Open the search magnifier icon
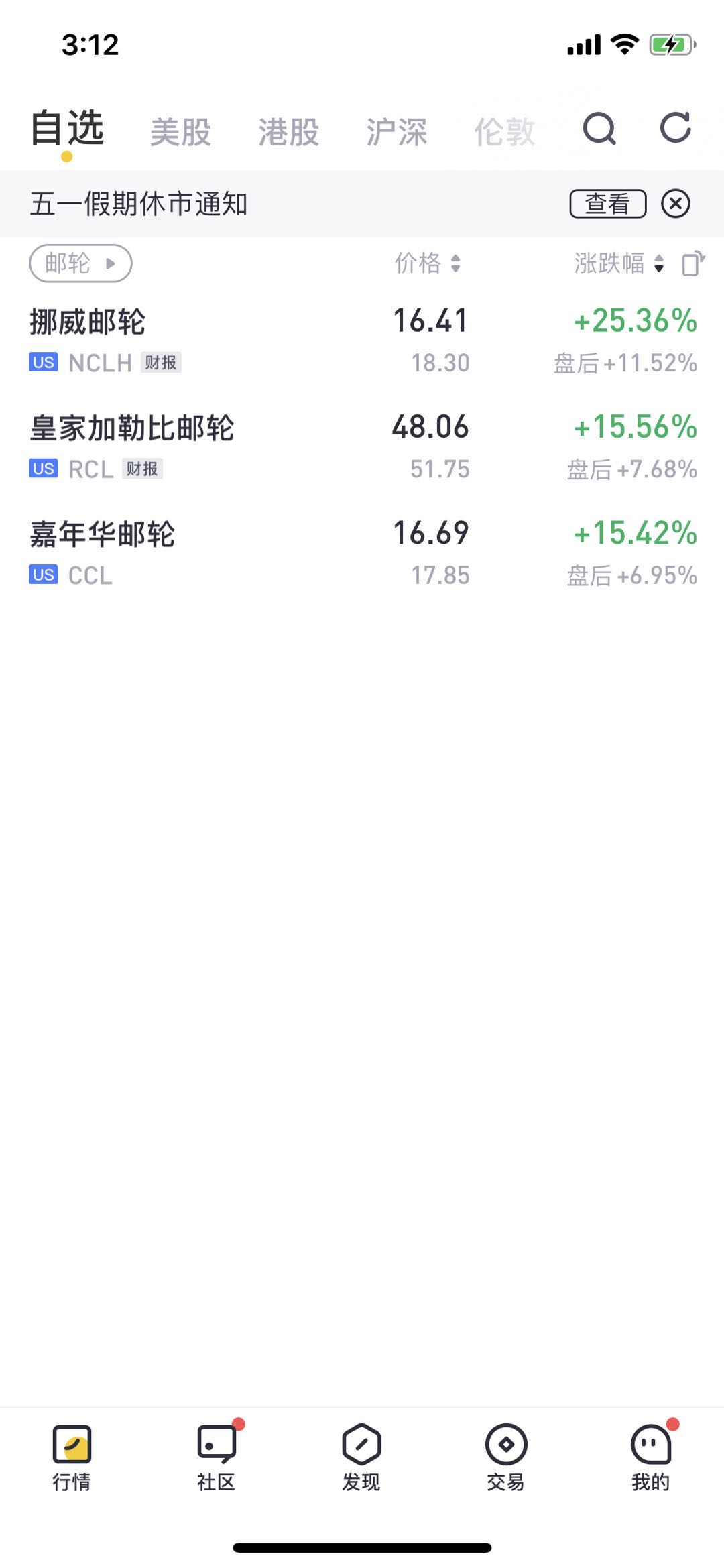Screen dimensions: 724x1568 point(599,129)
